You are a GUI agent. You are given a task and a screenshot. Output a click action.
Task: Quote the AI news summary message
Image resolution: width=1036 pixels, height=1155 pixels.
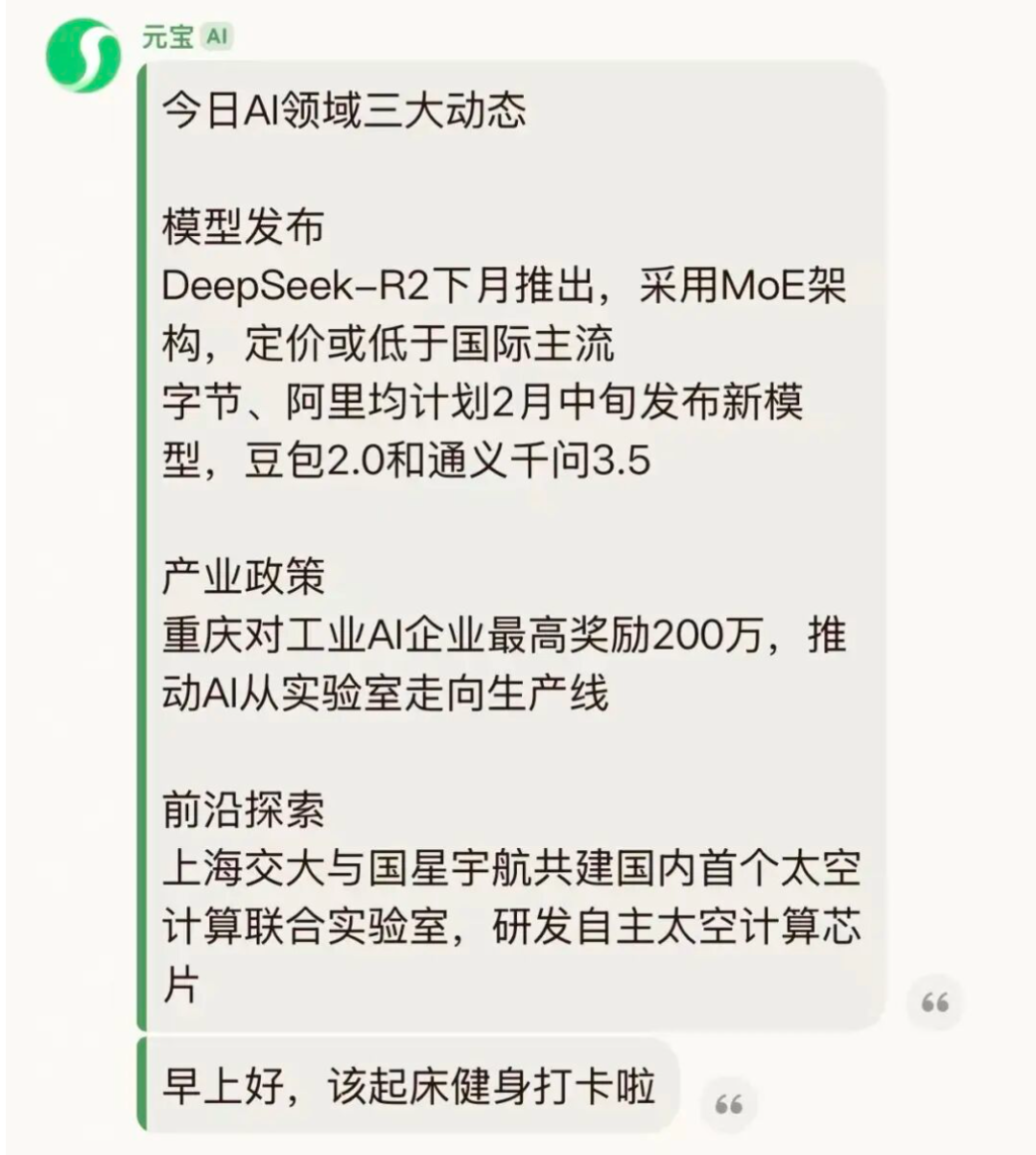[934, 1002]
